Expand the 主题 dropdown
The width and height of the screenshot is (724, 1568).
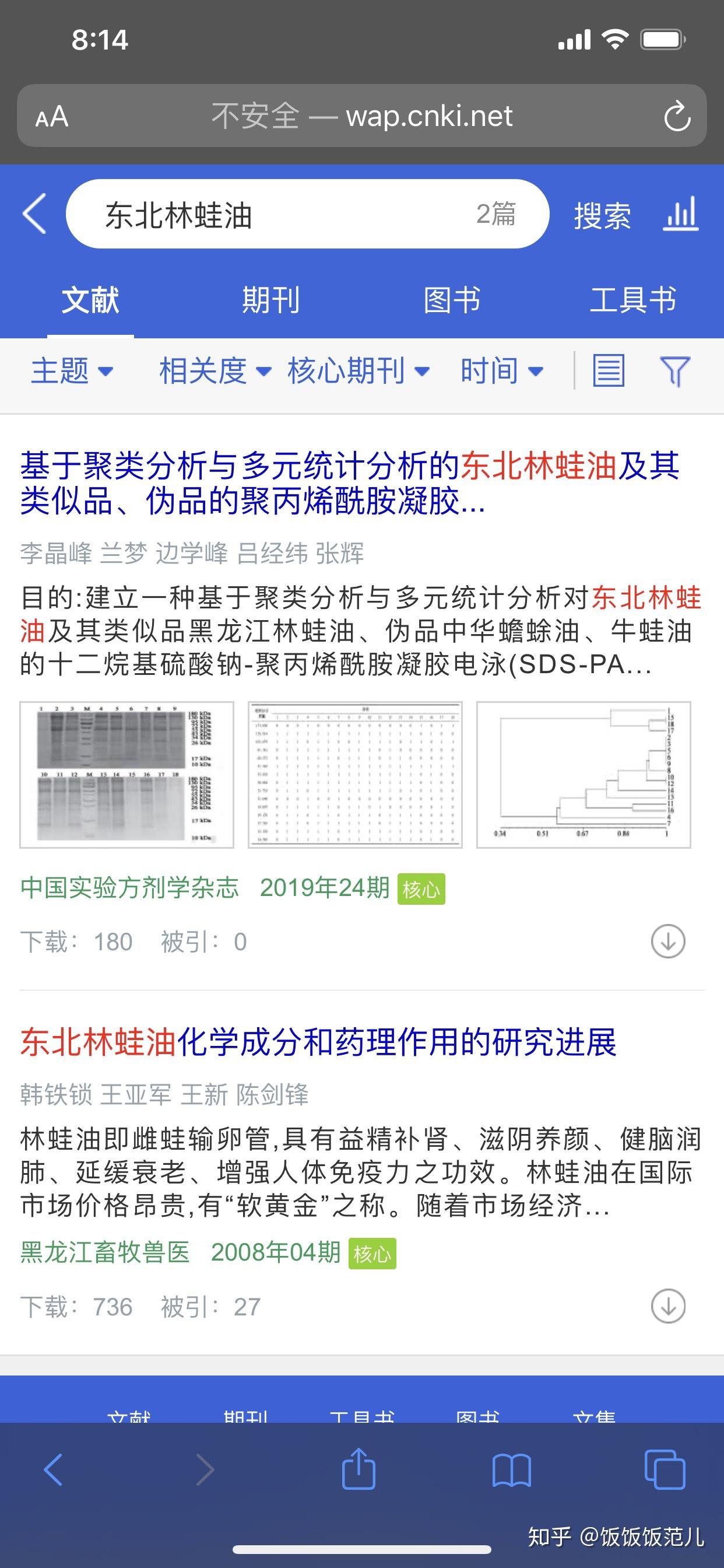(x=72, y=370)
